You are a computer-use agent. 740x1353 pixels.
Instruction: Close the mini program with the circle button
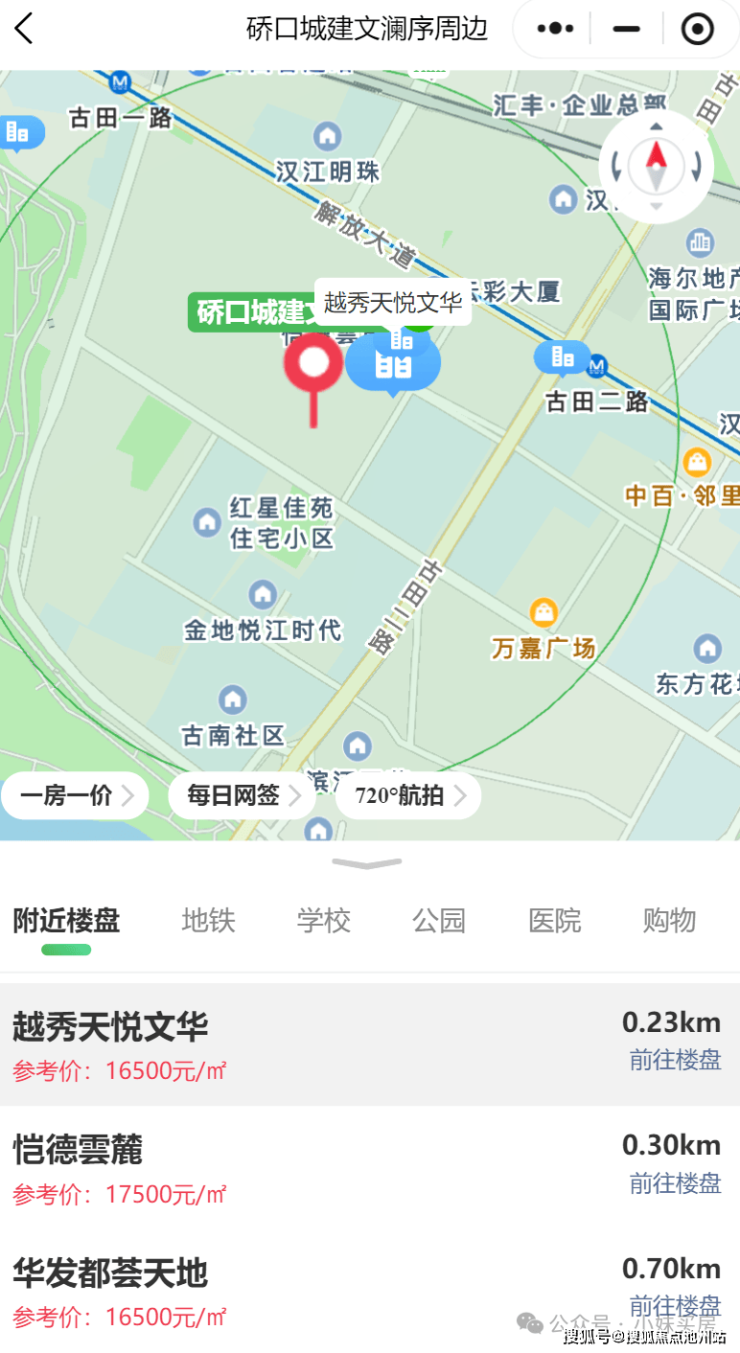click(x=697, y=29)
